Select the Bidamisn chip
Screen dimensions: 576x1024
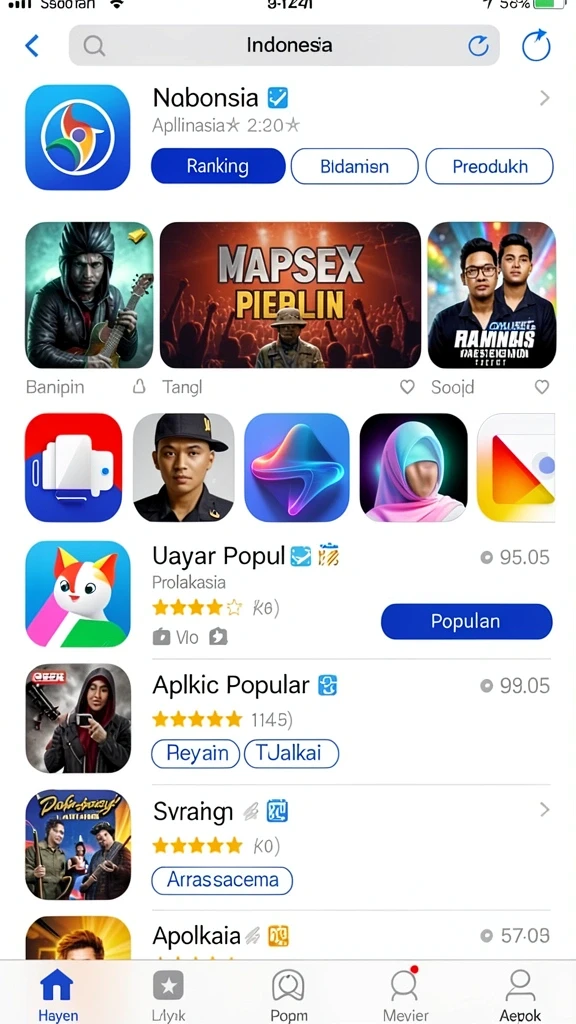[x=354, y=166]
